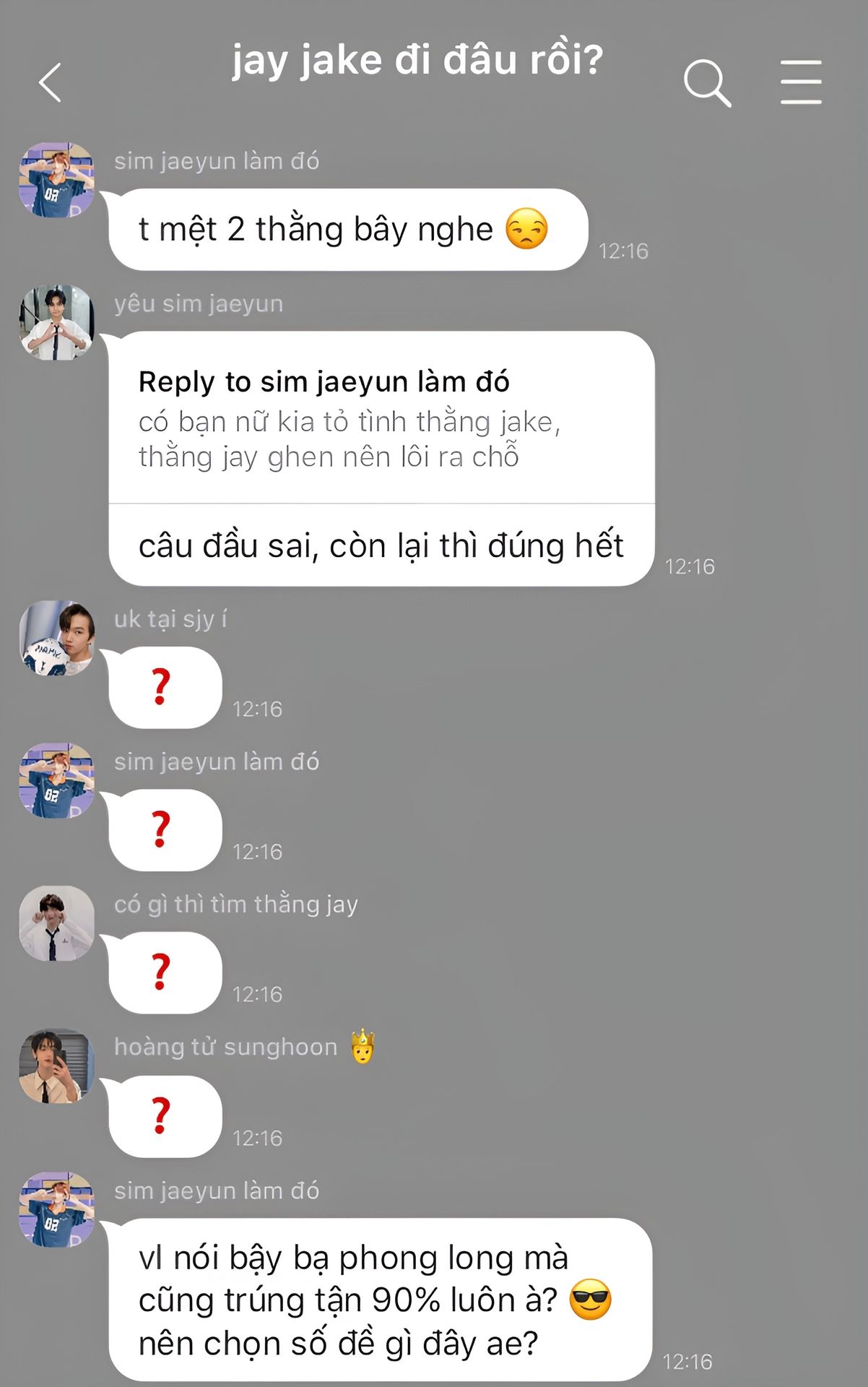868x1387 pixels.
Task: Jump to the quoted reply message
Action: coord(350,420)
